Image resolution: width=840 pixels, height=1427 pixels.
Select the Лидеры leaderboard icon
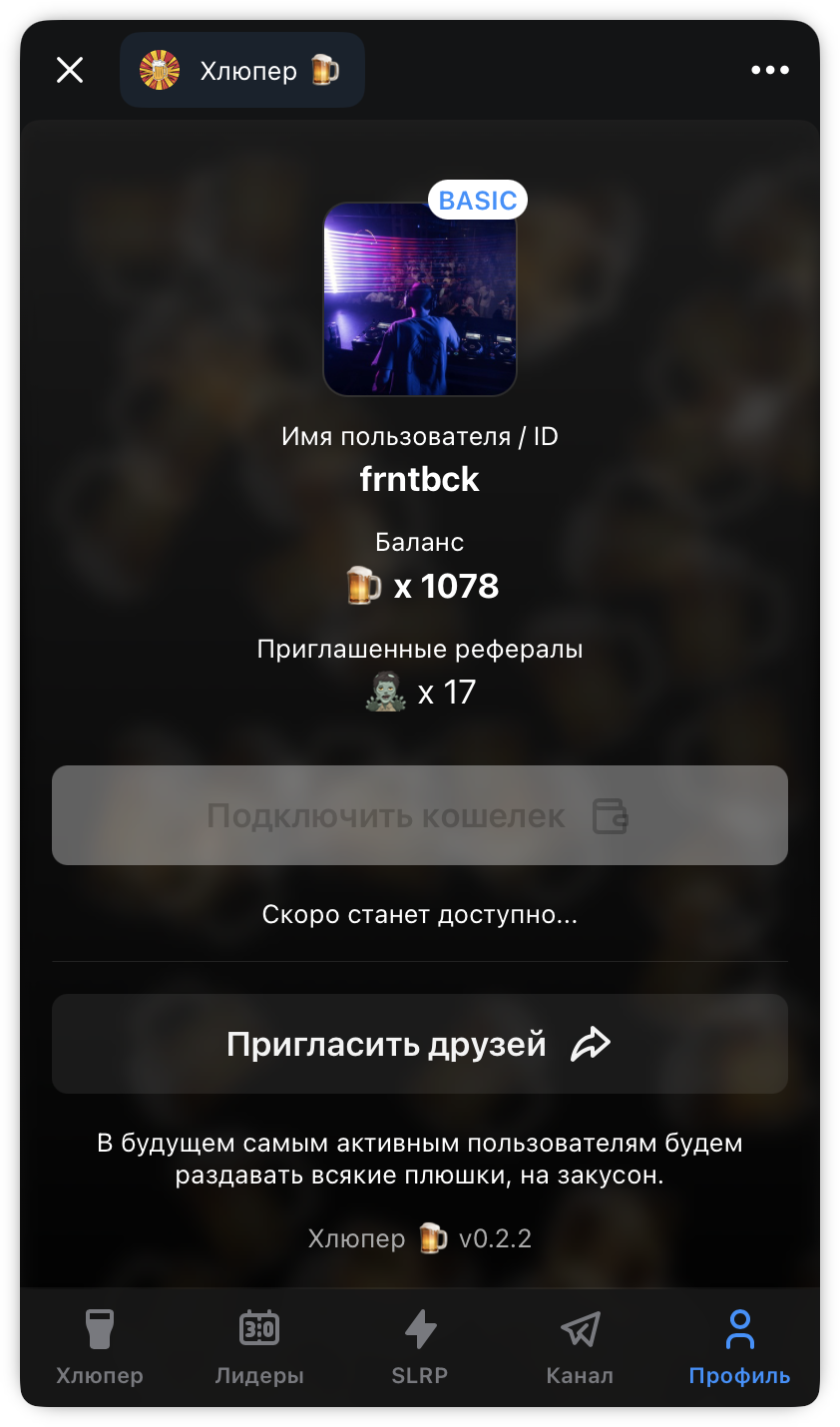point(259,1329)
